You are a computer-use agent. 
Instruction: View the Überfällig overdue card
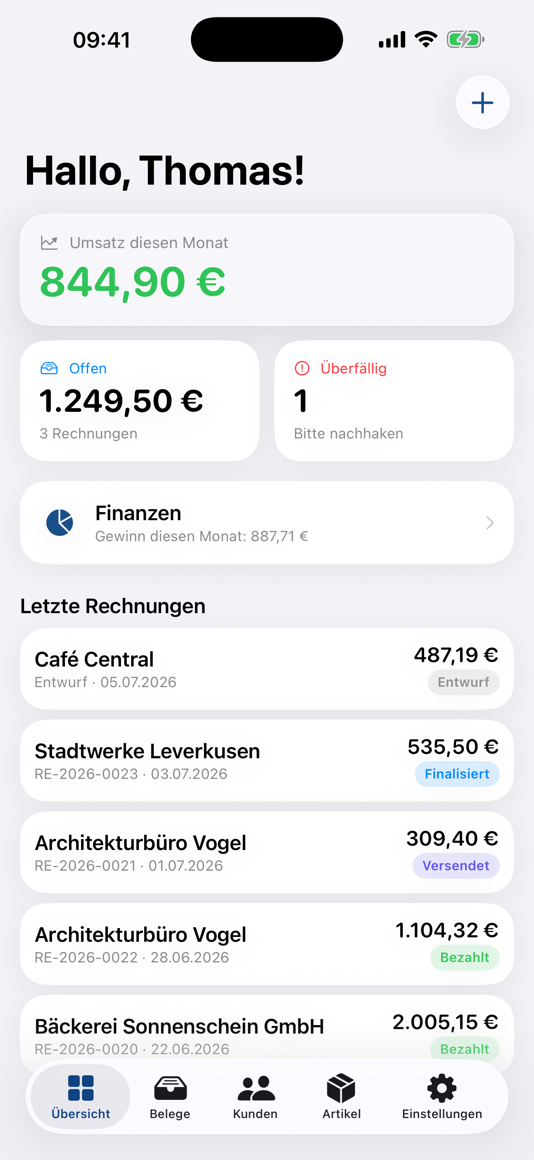394,401
